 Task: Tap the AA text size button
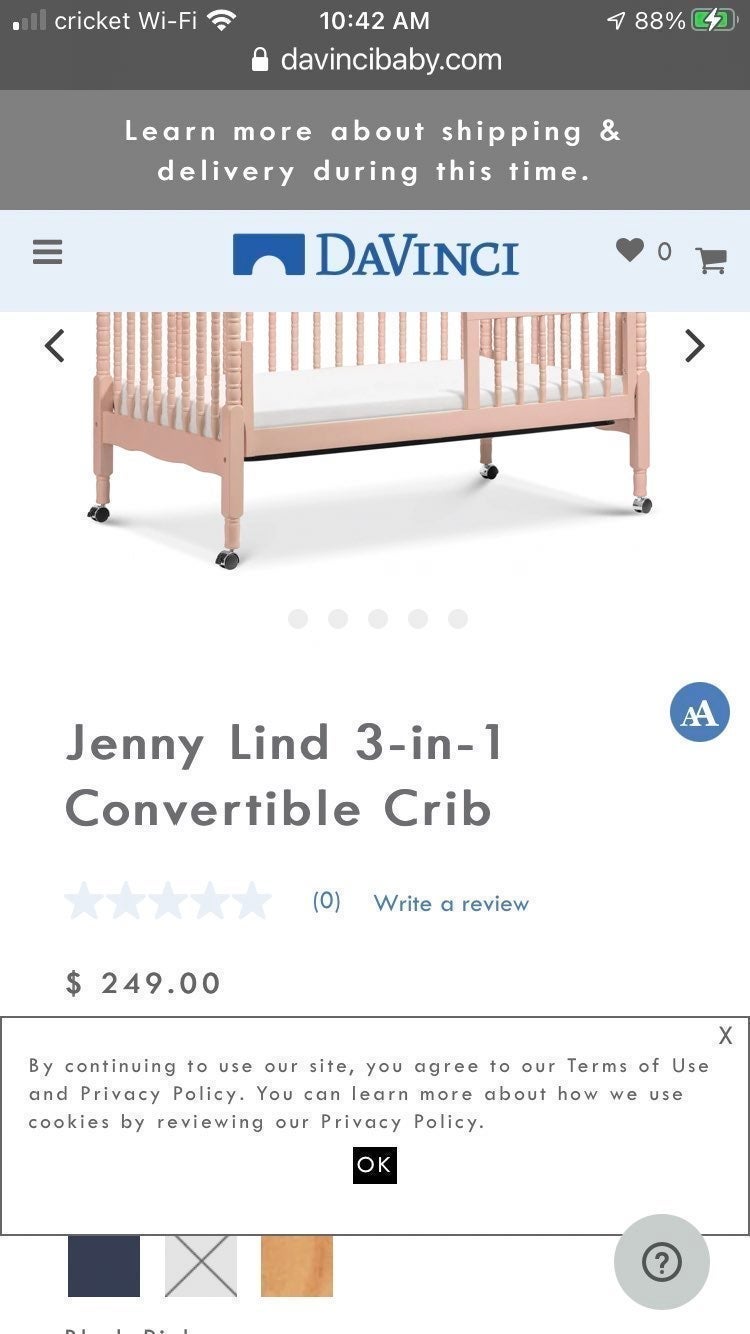(699, 712)
